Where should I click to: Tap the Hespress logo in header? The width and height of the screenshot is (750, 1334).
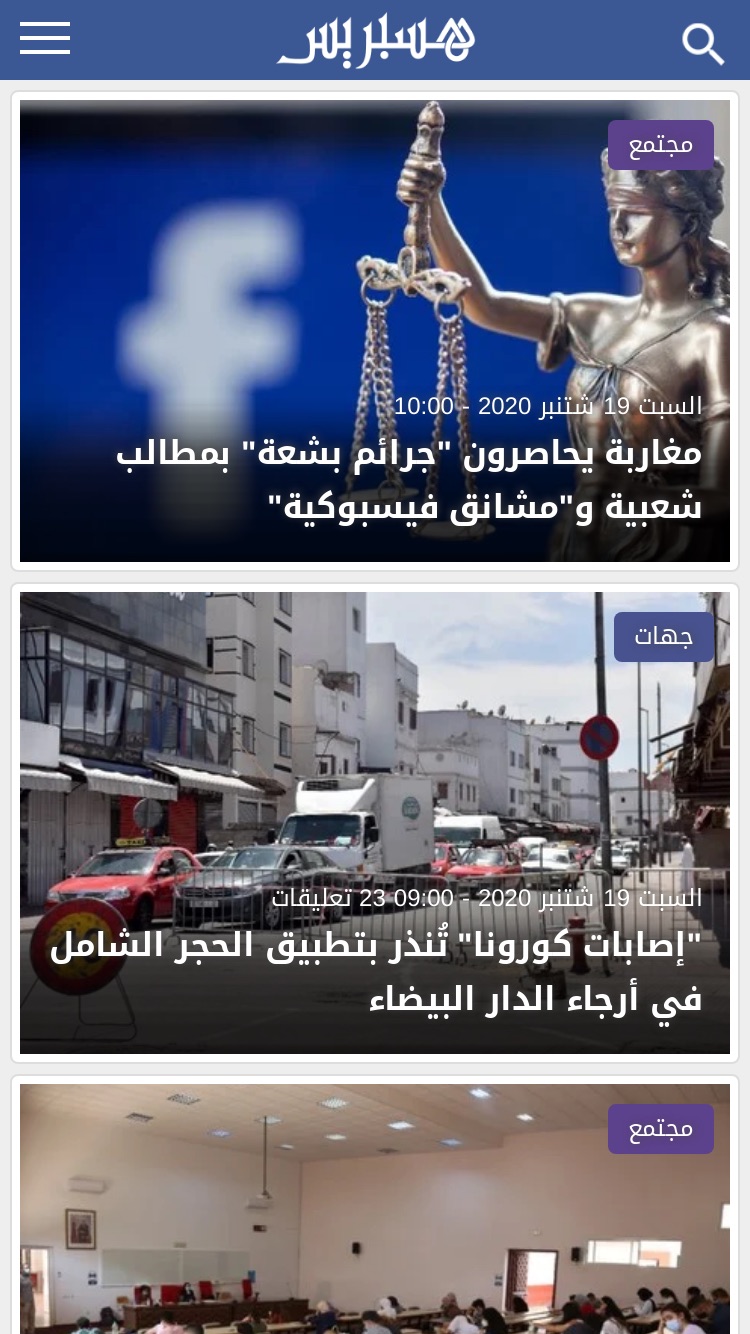pyautogui.click(x=376, y=42)
